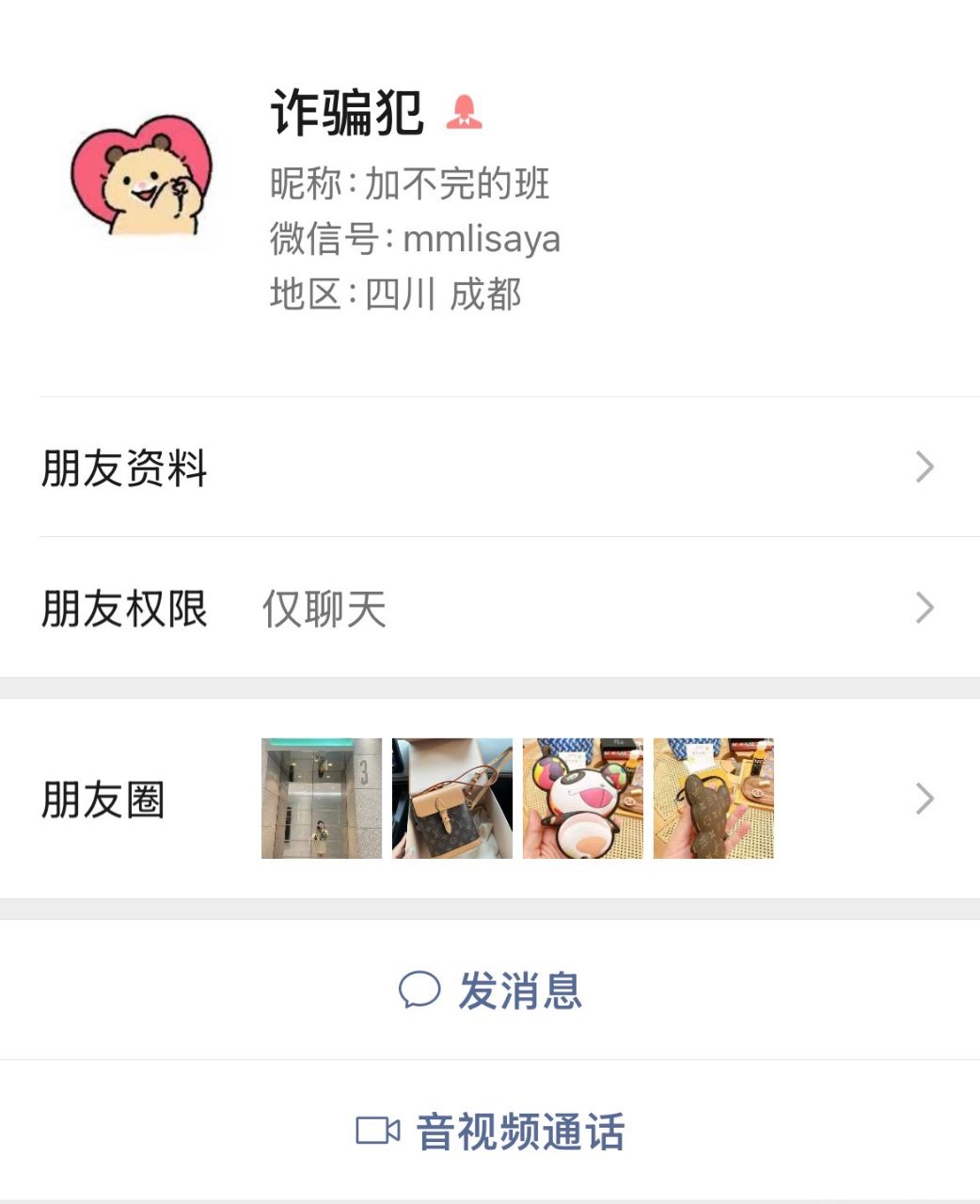Screen dimensions: 980x1204
Task: Open the hamster profile avatar
Action: pyautogui.click(x=141, y=177)
